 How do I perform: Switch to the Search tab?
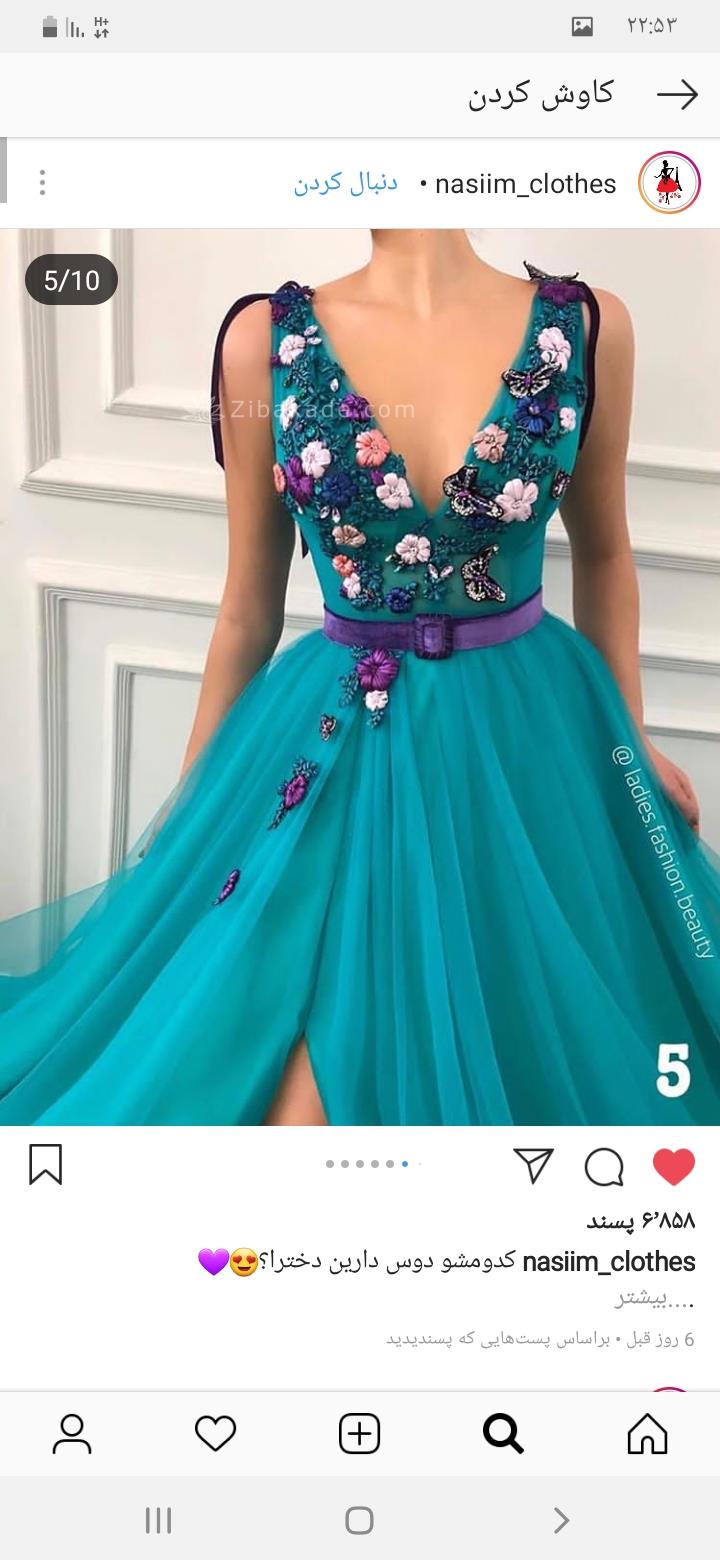[x=503, y=1434]
